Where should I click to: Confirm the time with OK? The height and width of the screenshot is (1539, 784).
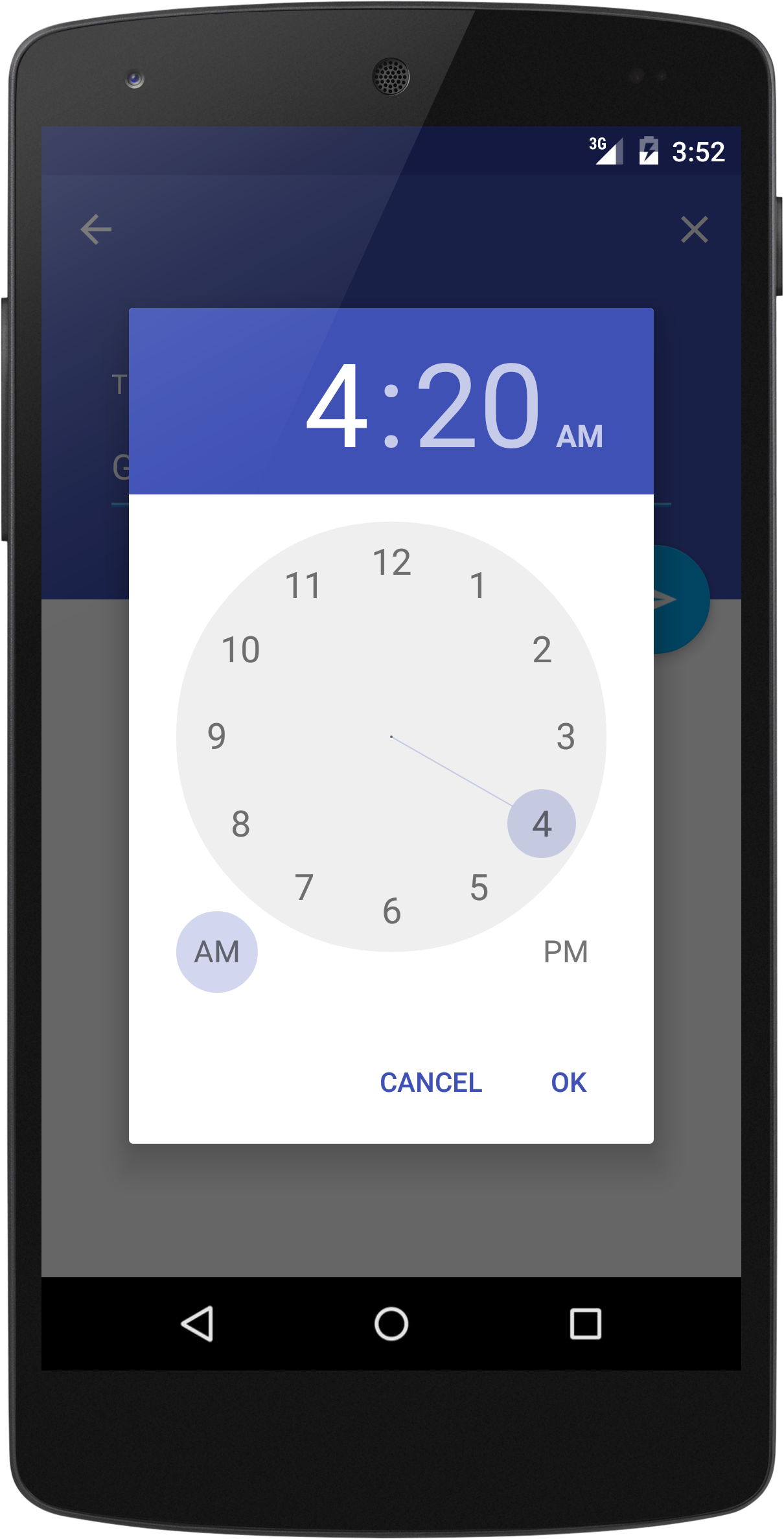click(x=568, y=1083)
